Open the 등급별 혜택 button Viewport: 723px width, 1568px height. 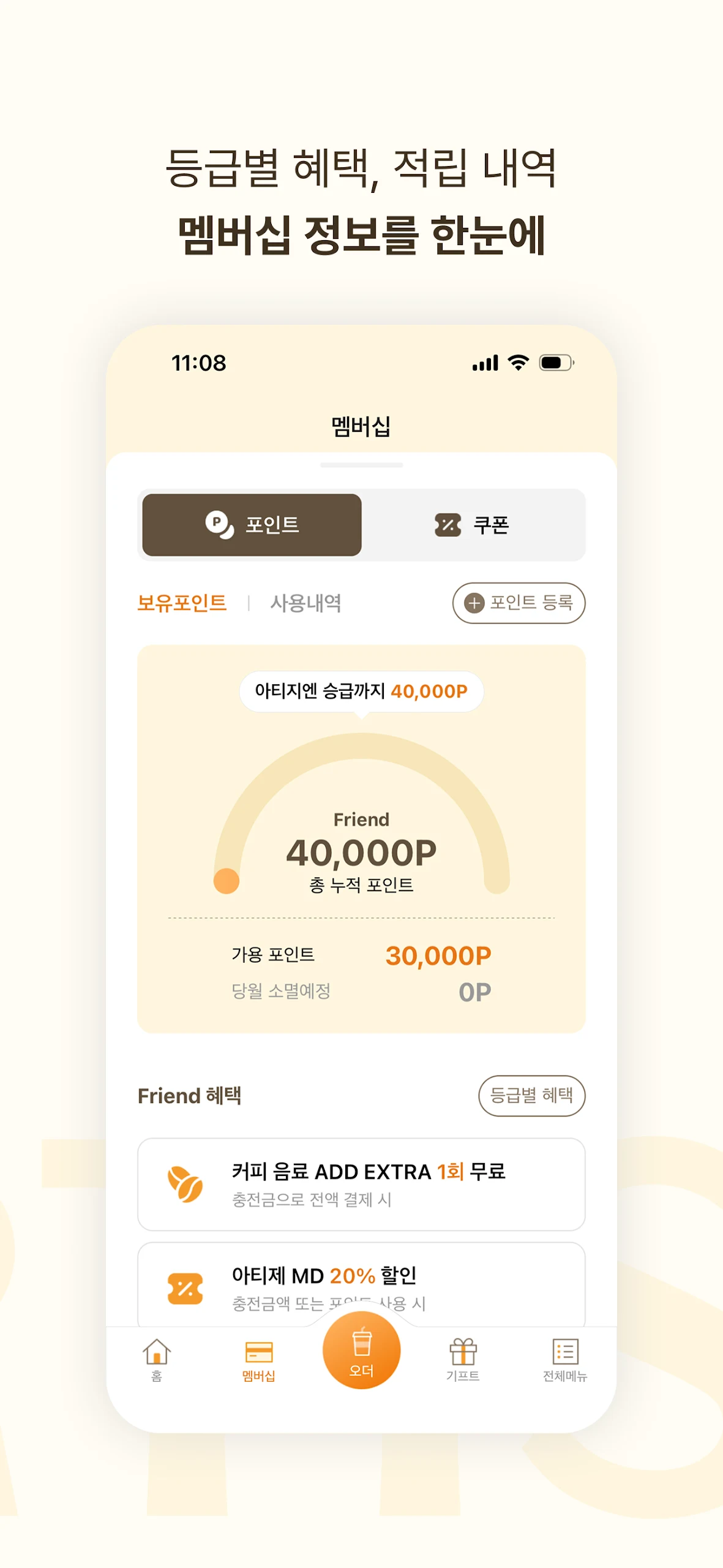tap(531, 1096)
